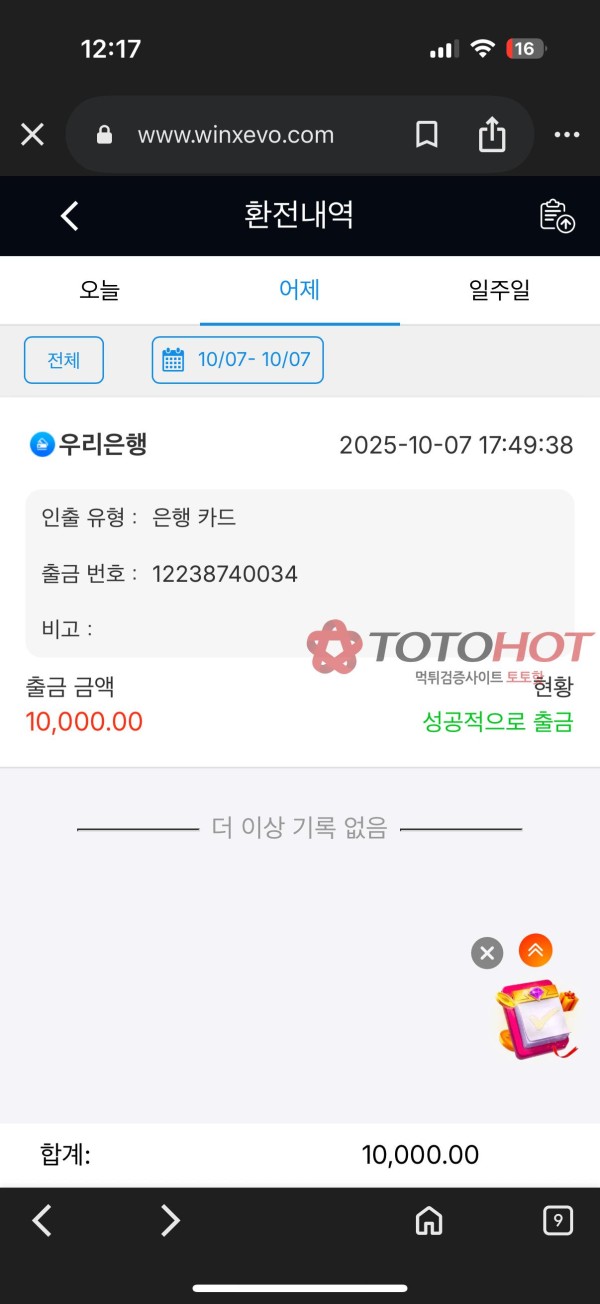View the 9 open browser tabs
The height and width of the screenshot is (1304, 600).
coord(558,1220)
